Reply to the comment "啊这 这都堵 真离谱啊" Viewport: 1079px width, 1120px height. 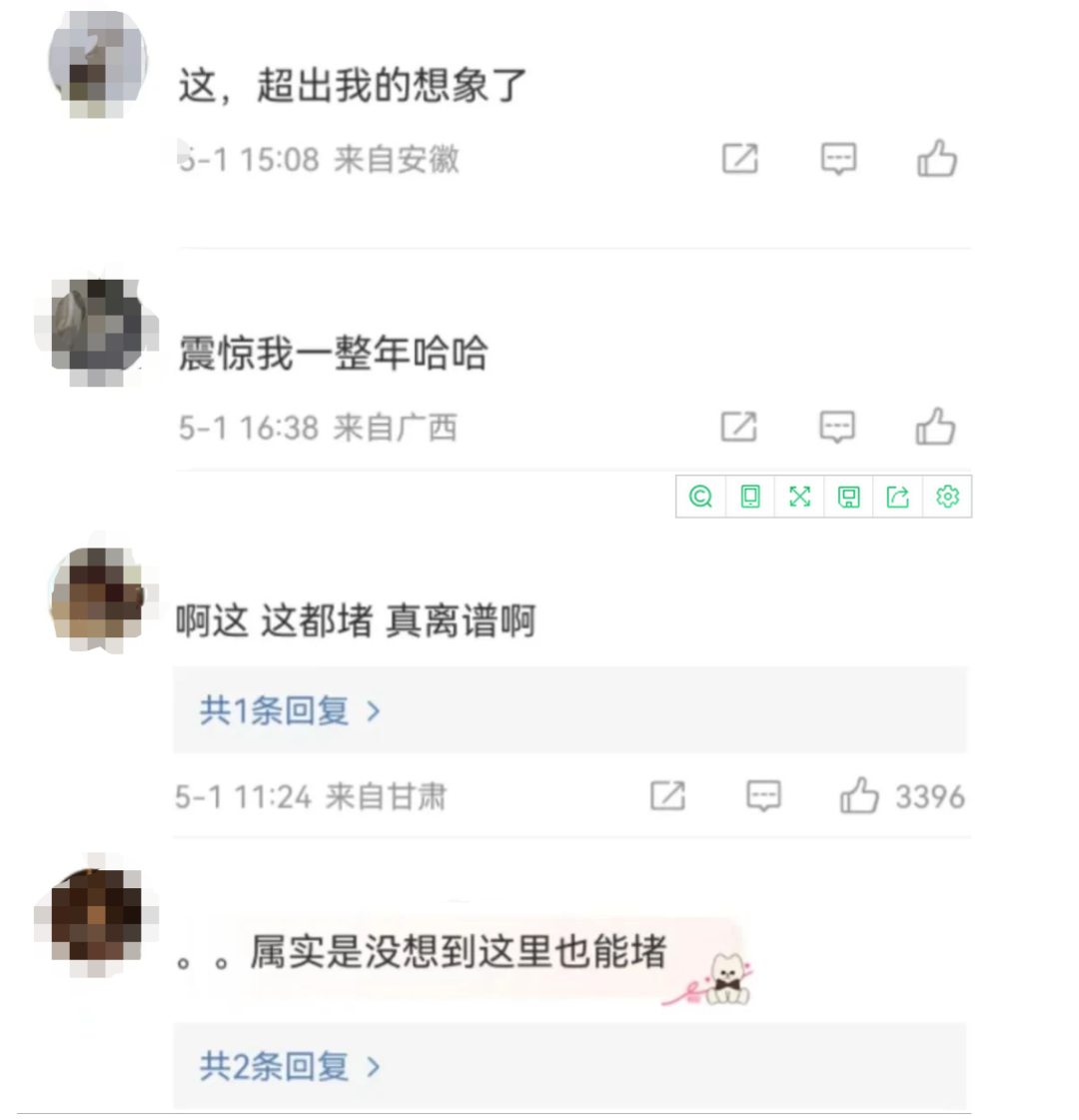(764, 796)
